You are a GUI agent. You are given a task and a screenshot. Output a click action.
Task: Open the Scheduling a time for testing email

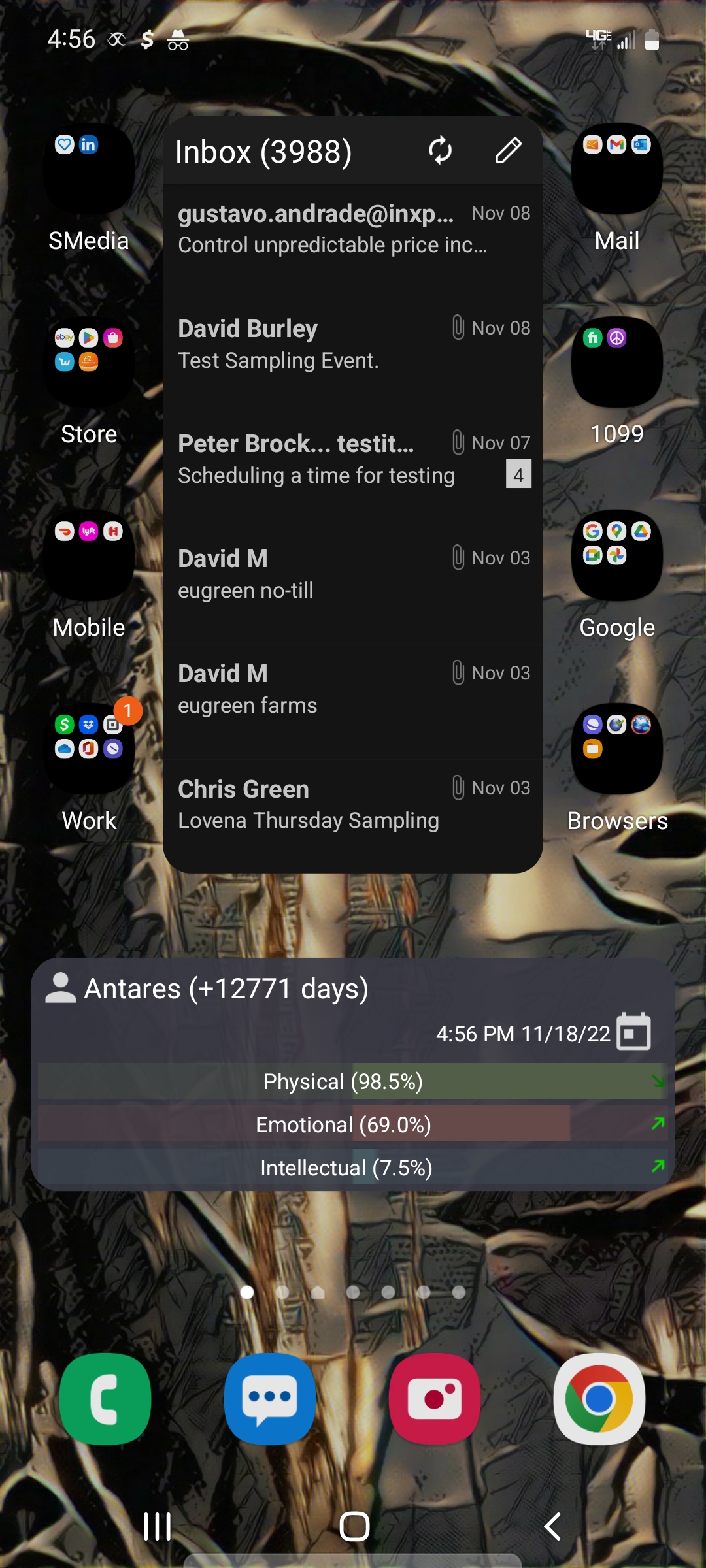tap(353, 460)
